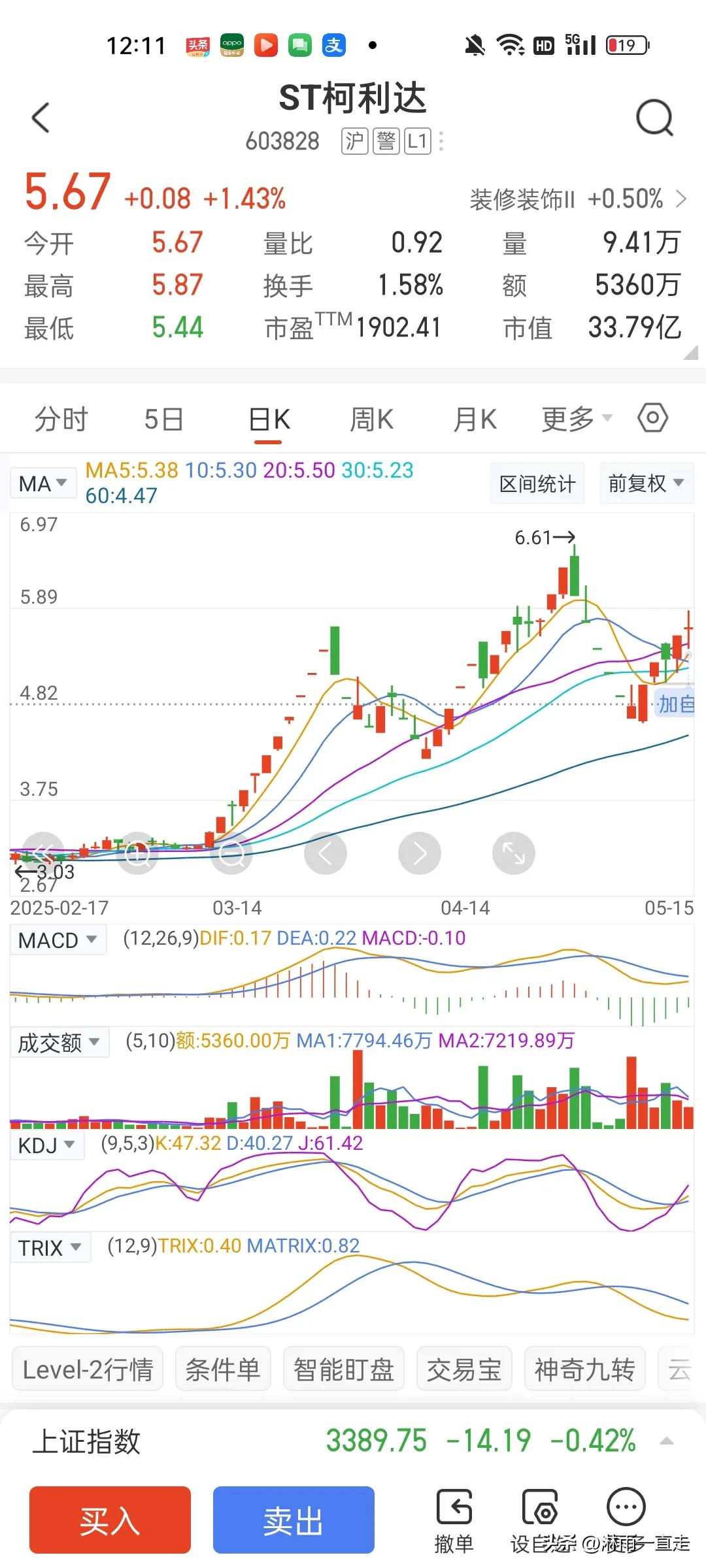Select the 周K chart tab
The image size is (706, 1568).
(x=372, y=419)
